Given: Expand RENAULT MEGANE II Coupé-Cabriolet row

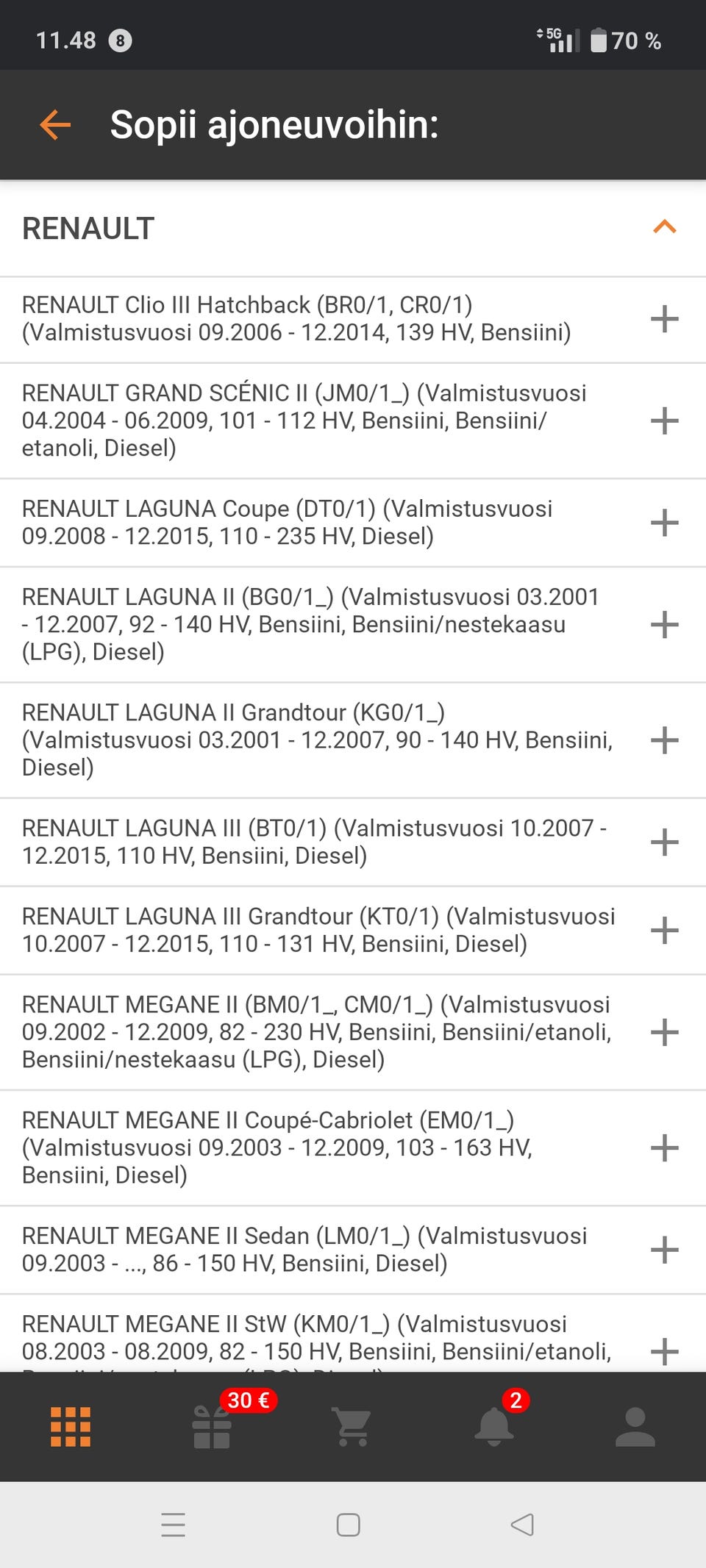Looking at the screenshot, I should tap(664, 1148).
